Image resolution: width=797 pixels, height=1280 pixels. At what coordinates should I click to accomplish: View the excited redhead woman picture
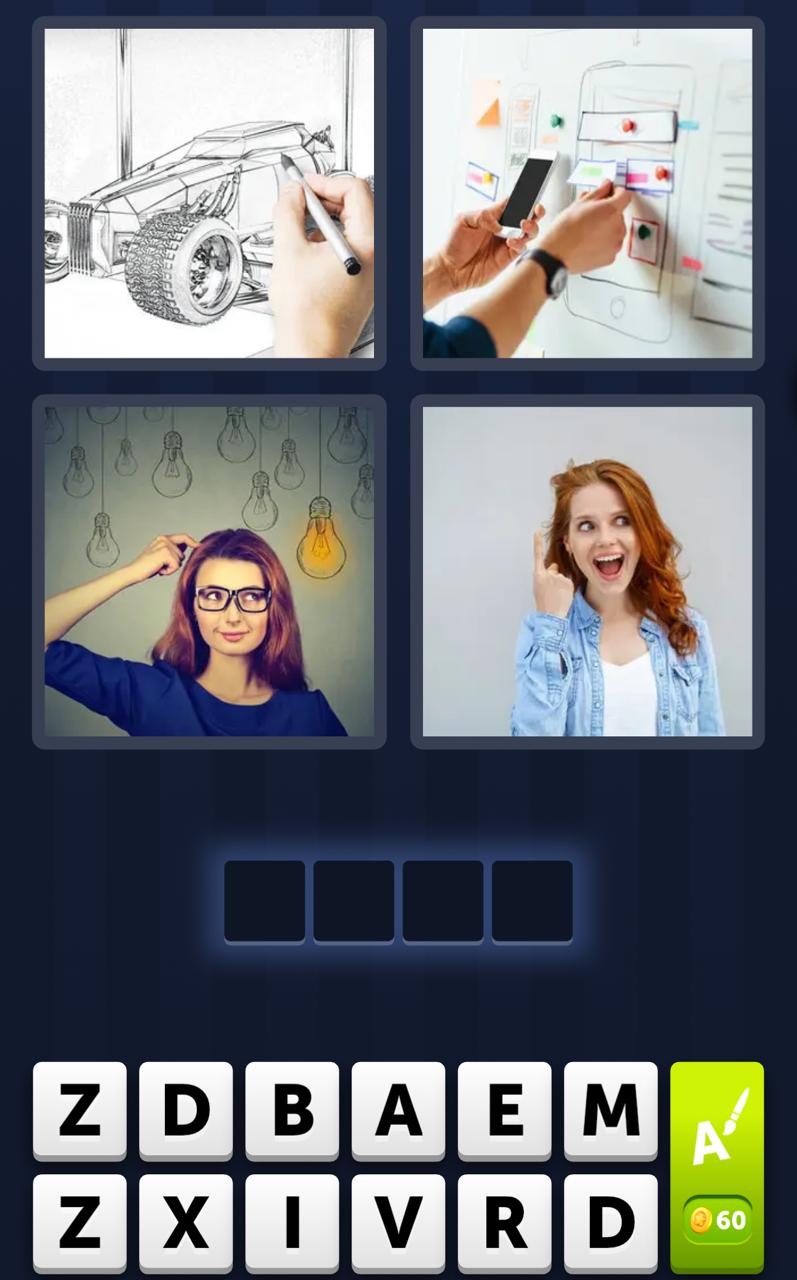click(x=587, y=572)
